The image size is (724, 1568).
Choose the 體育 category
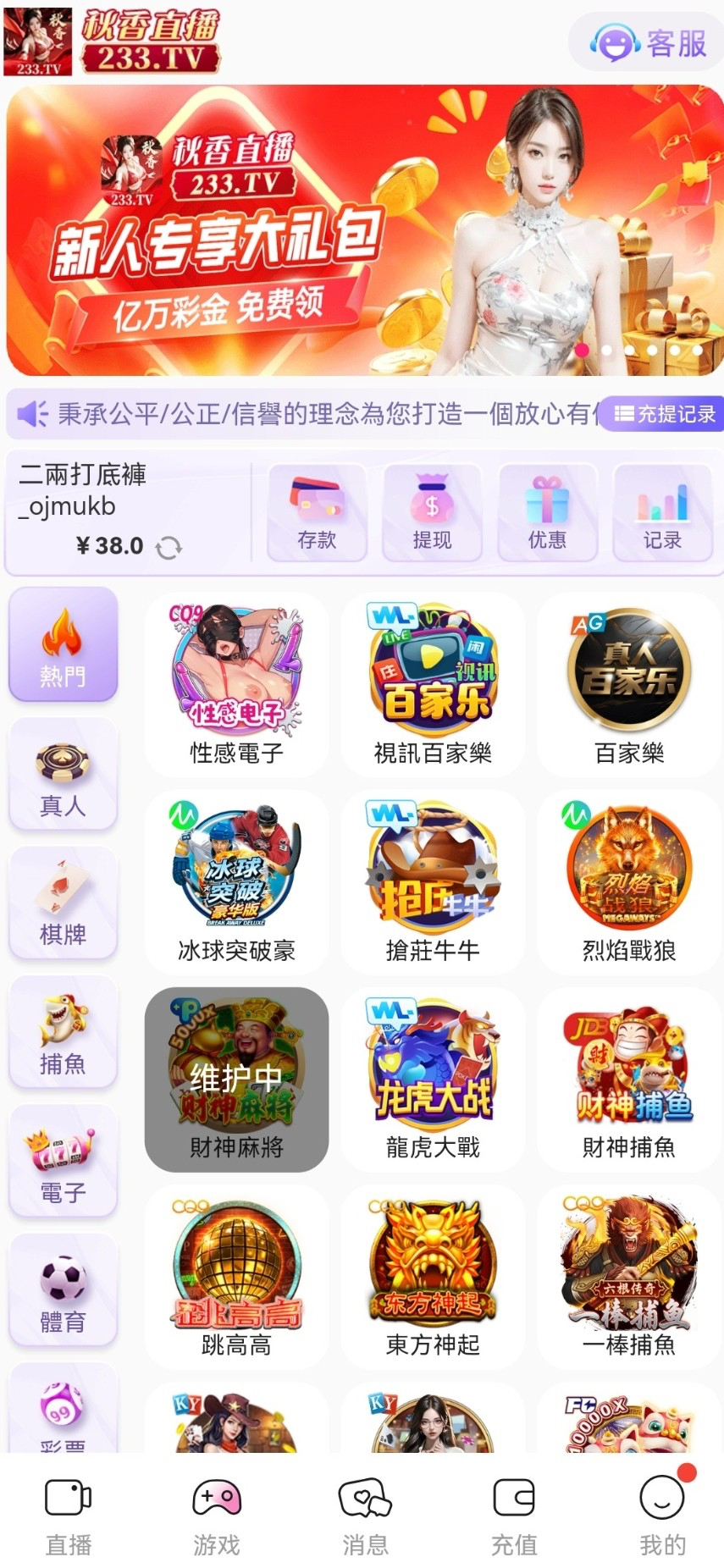[63, 1289]
